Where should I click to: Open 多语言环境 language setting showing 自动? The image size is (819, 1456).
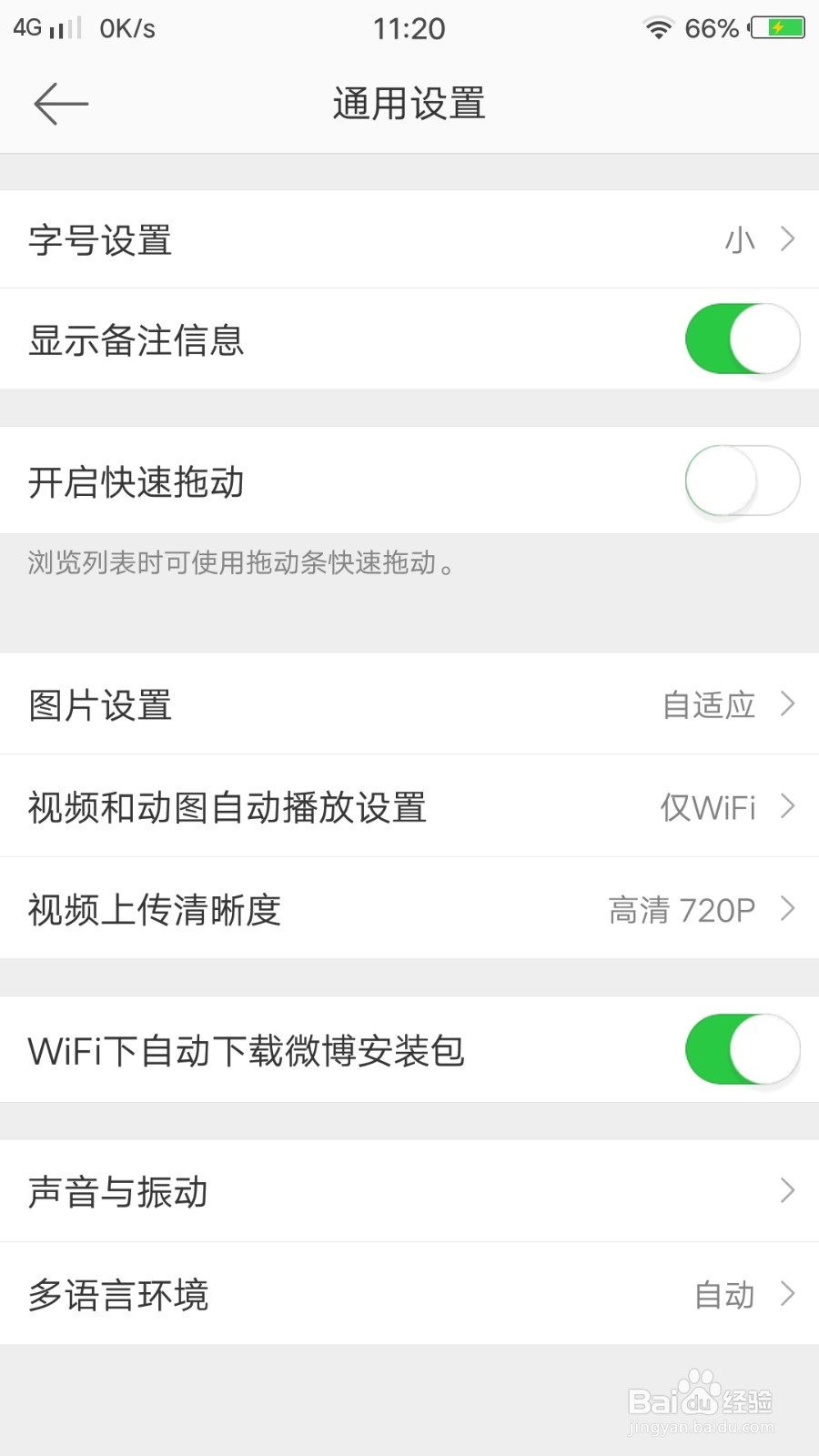(409, 1294)
